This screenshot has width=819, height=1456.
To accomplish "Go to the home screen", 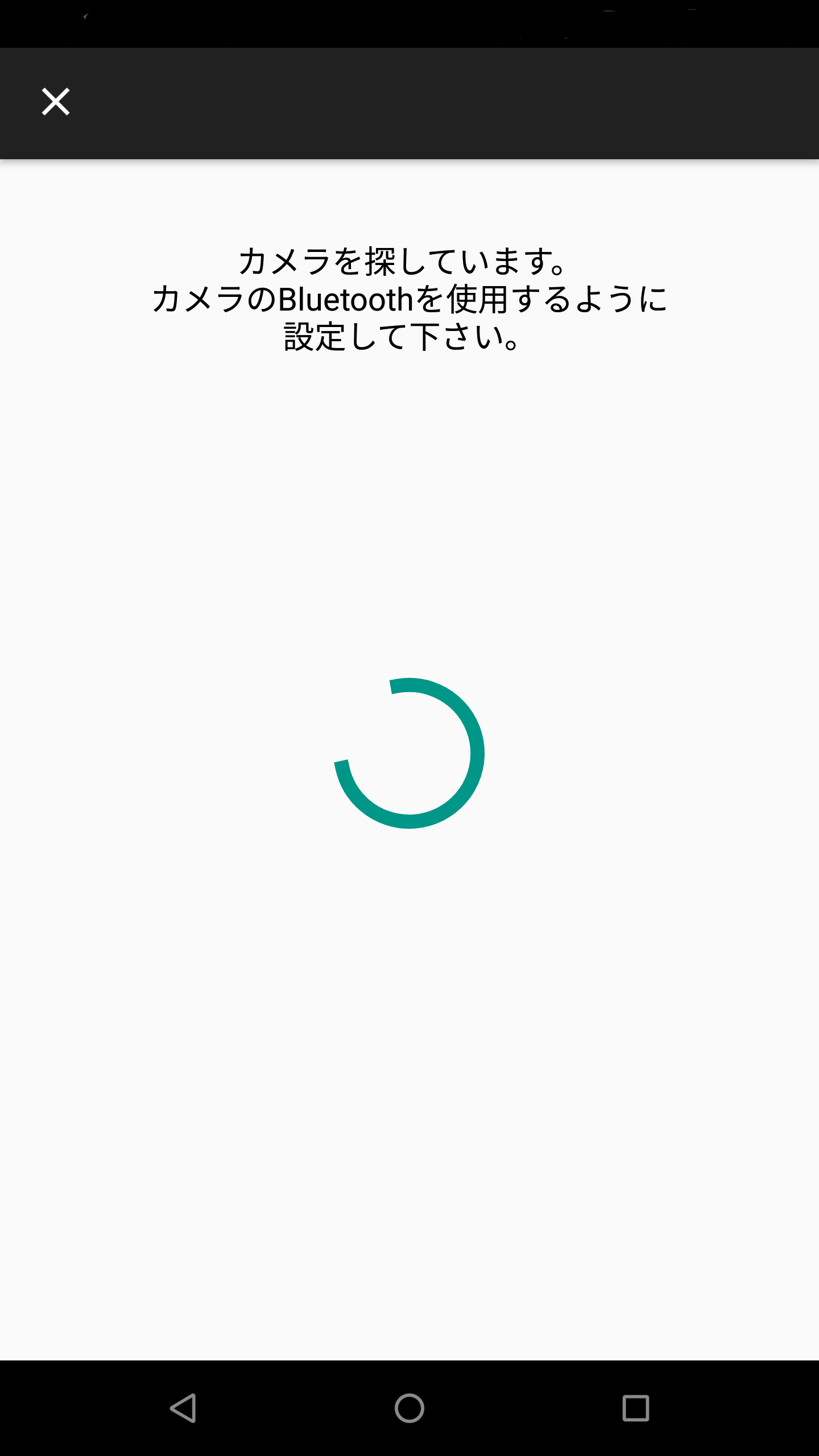I will (x=409, y=1408).
